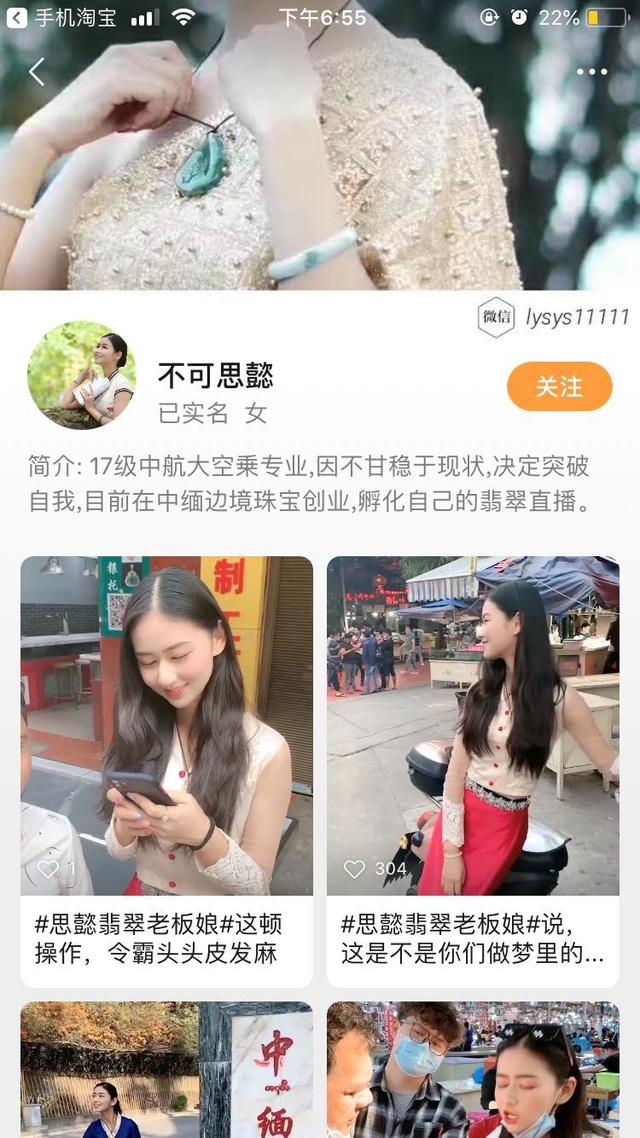
Task: Open the profile avatar of 不可思懿
Action: 82,375
